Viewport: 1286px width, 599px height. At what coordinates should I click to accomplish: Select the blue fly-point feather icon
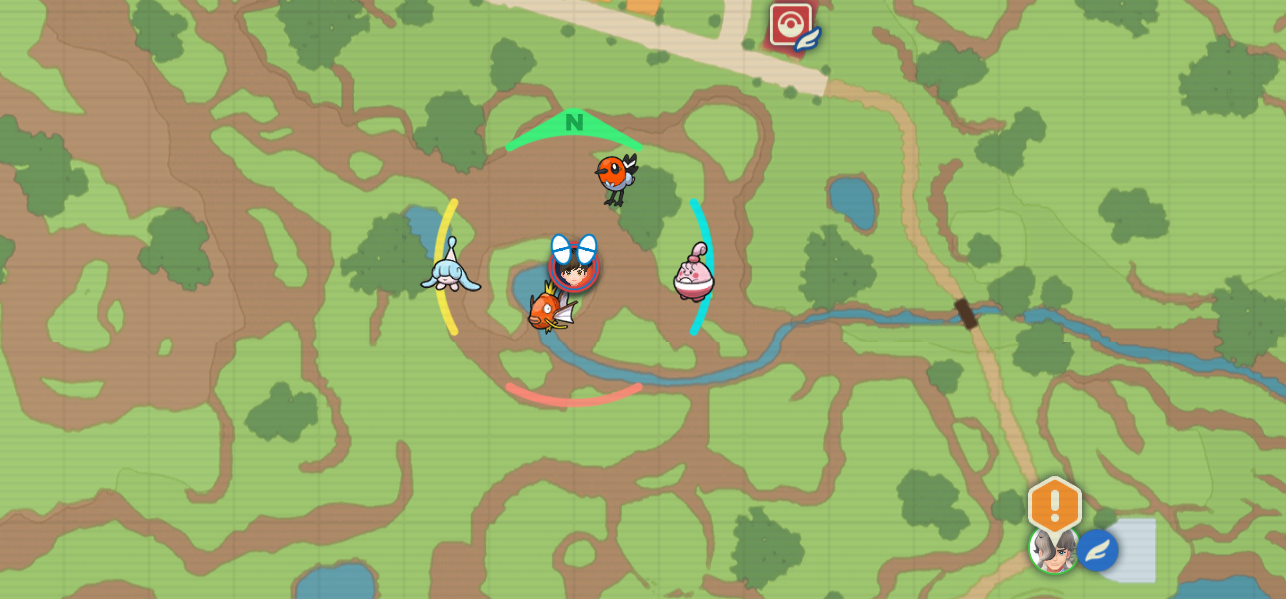pyautogui.click(x=1097, y=550)
